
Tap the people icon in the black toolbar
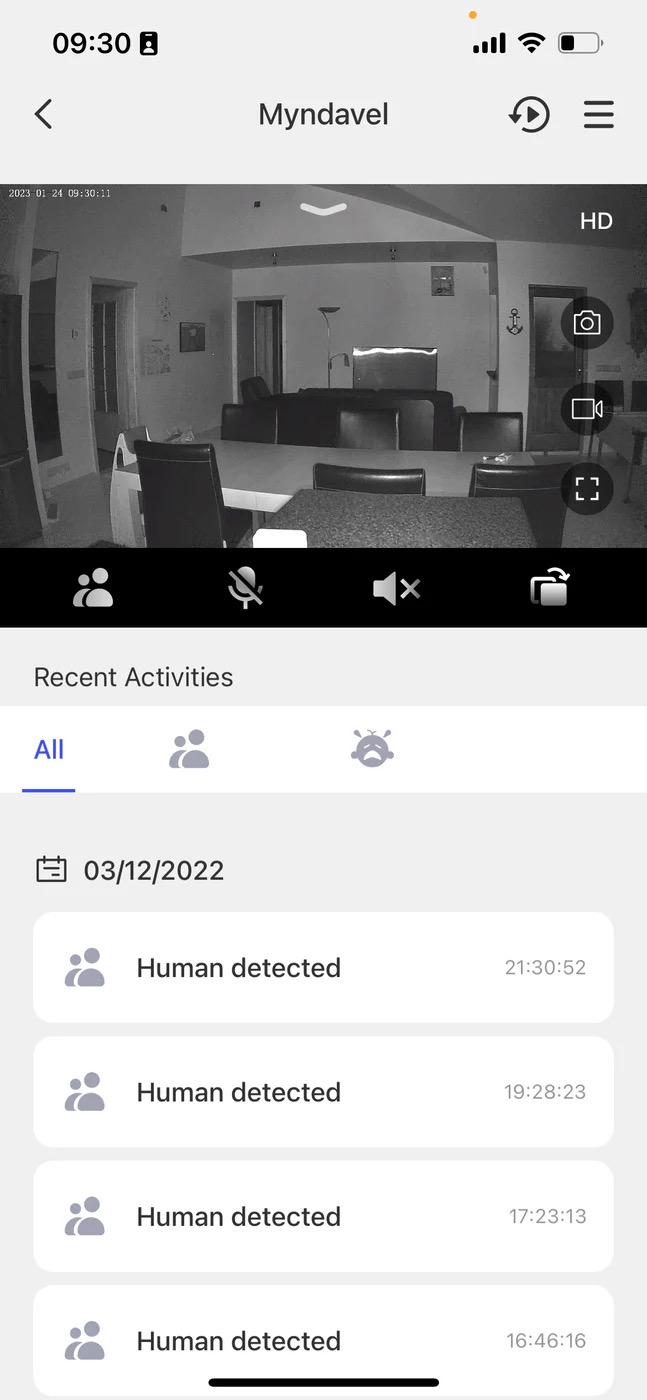93,588
